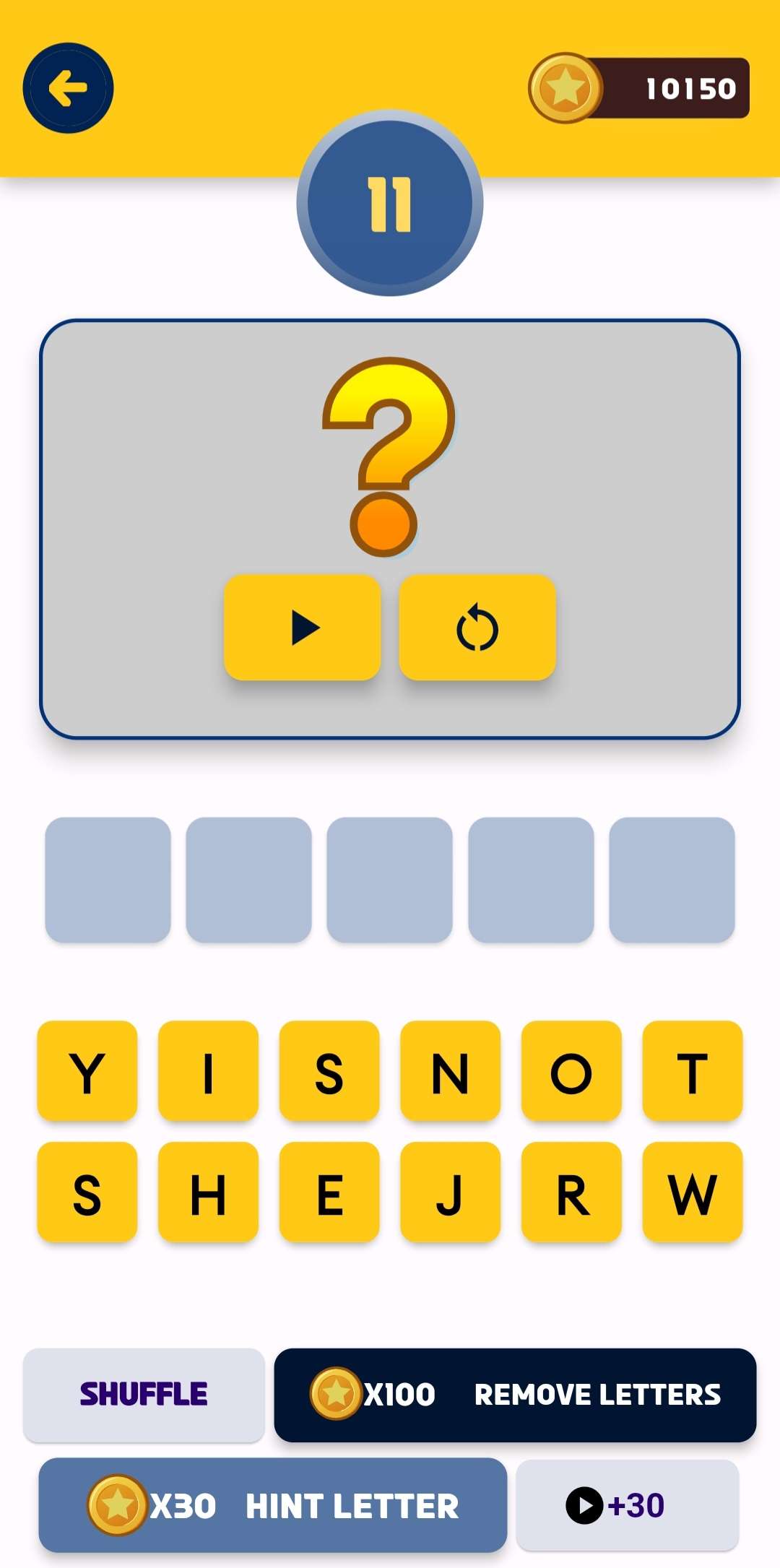The height and width of the screenshot is (1568, 780).
Task: Watch a video for +30 coins
Action: click(627, 1505)
